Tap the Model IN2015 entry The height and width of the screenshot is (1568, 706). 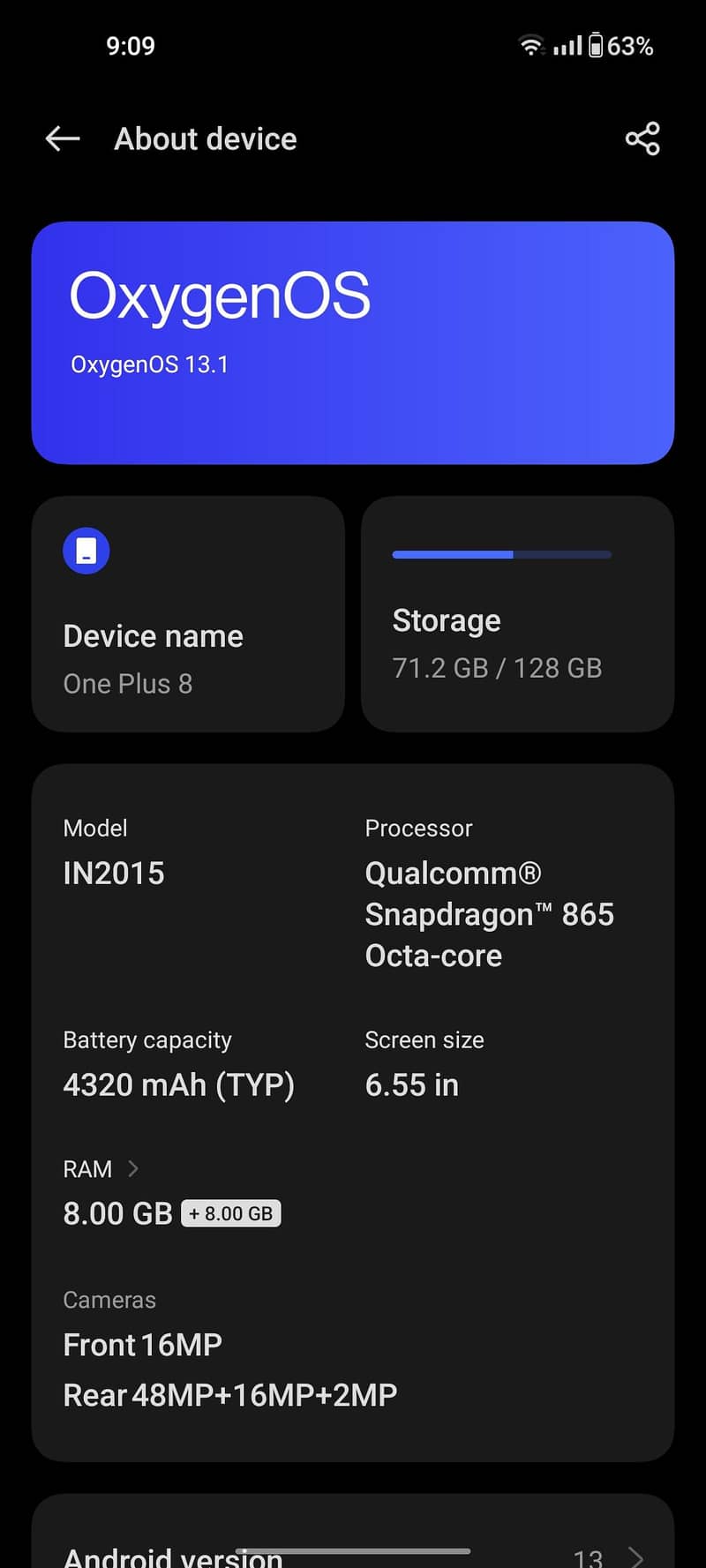114,872
